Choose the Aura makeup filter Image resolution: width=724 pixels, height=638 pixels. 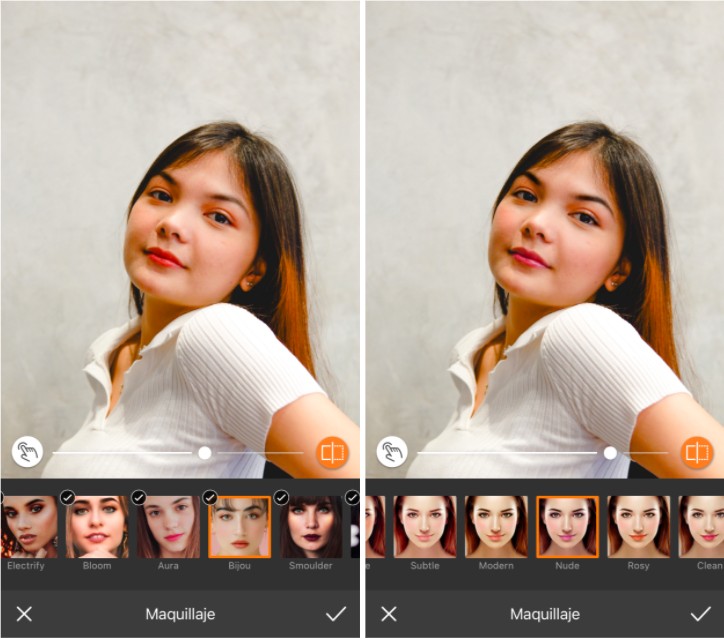point(168,527)
